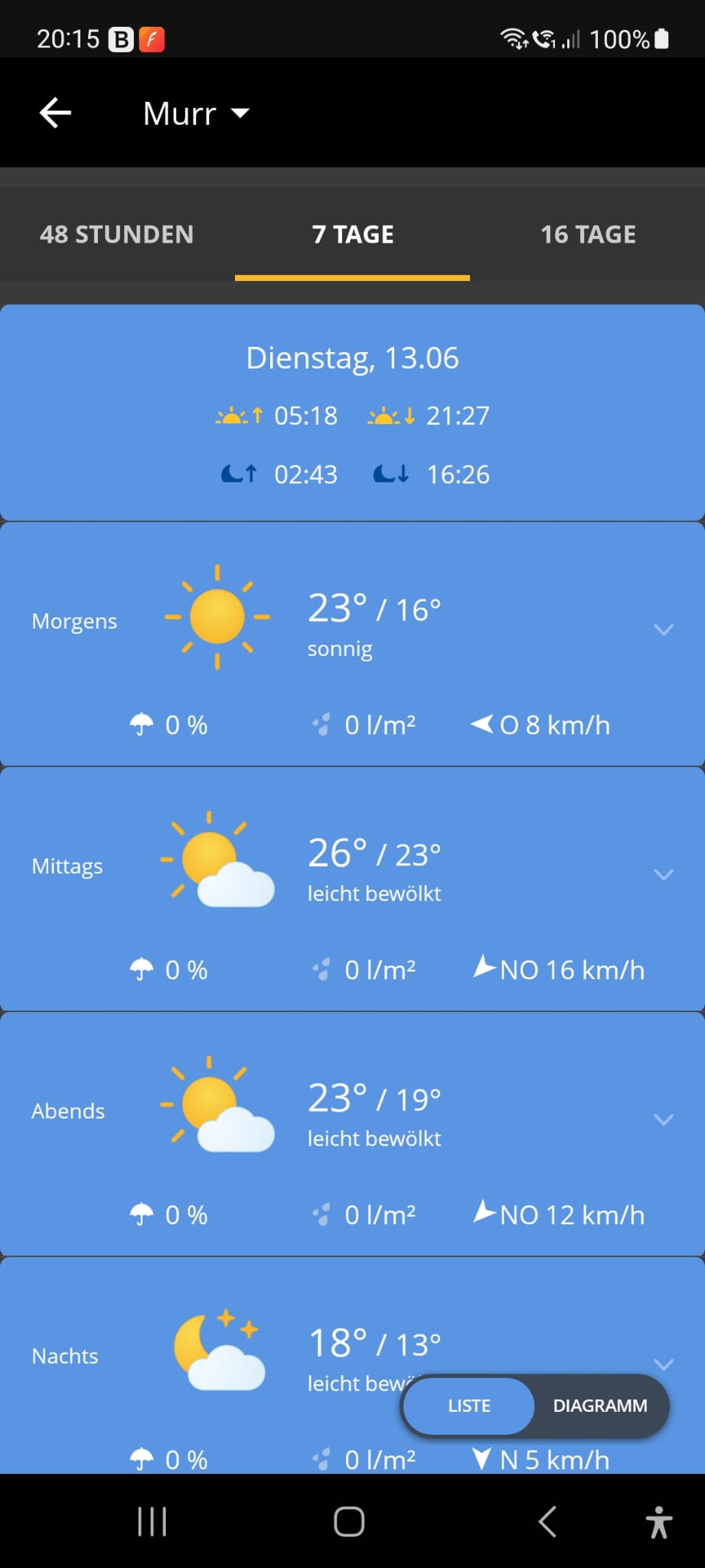Viewport: 705px width, 1568px height.
Task: Switch to the 48 Stunden tab
Action: click(117, 234)
